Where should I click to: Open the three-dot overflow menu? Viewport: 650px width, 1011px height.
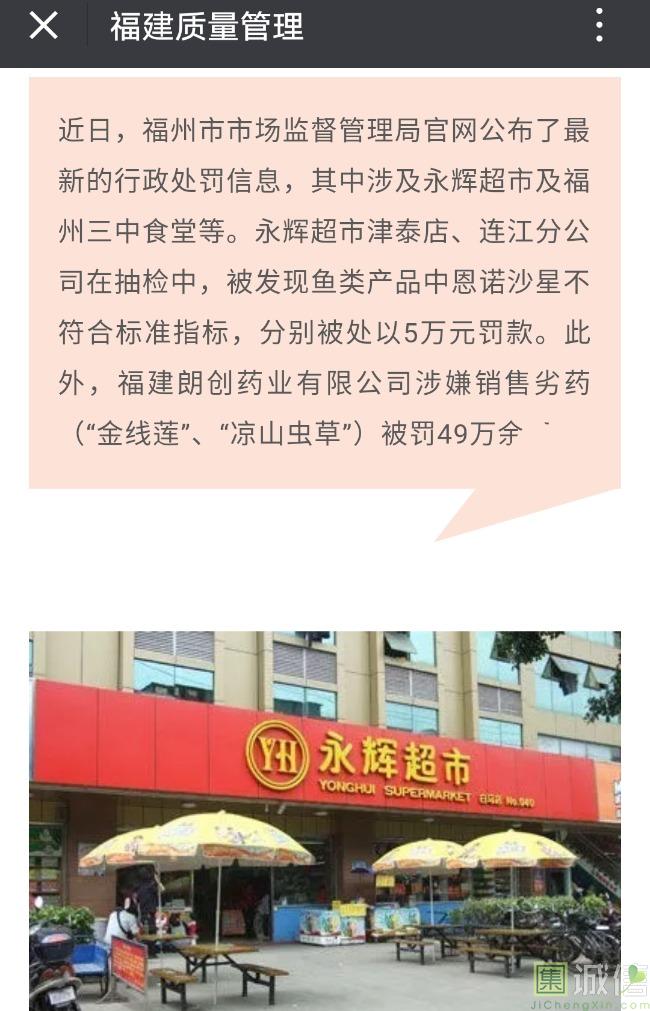599,26
